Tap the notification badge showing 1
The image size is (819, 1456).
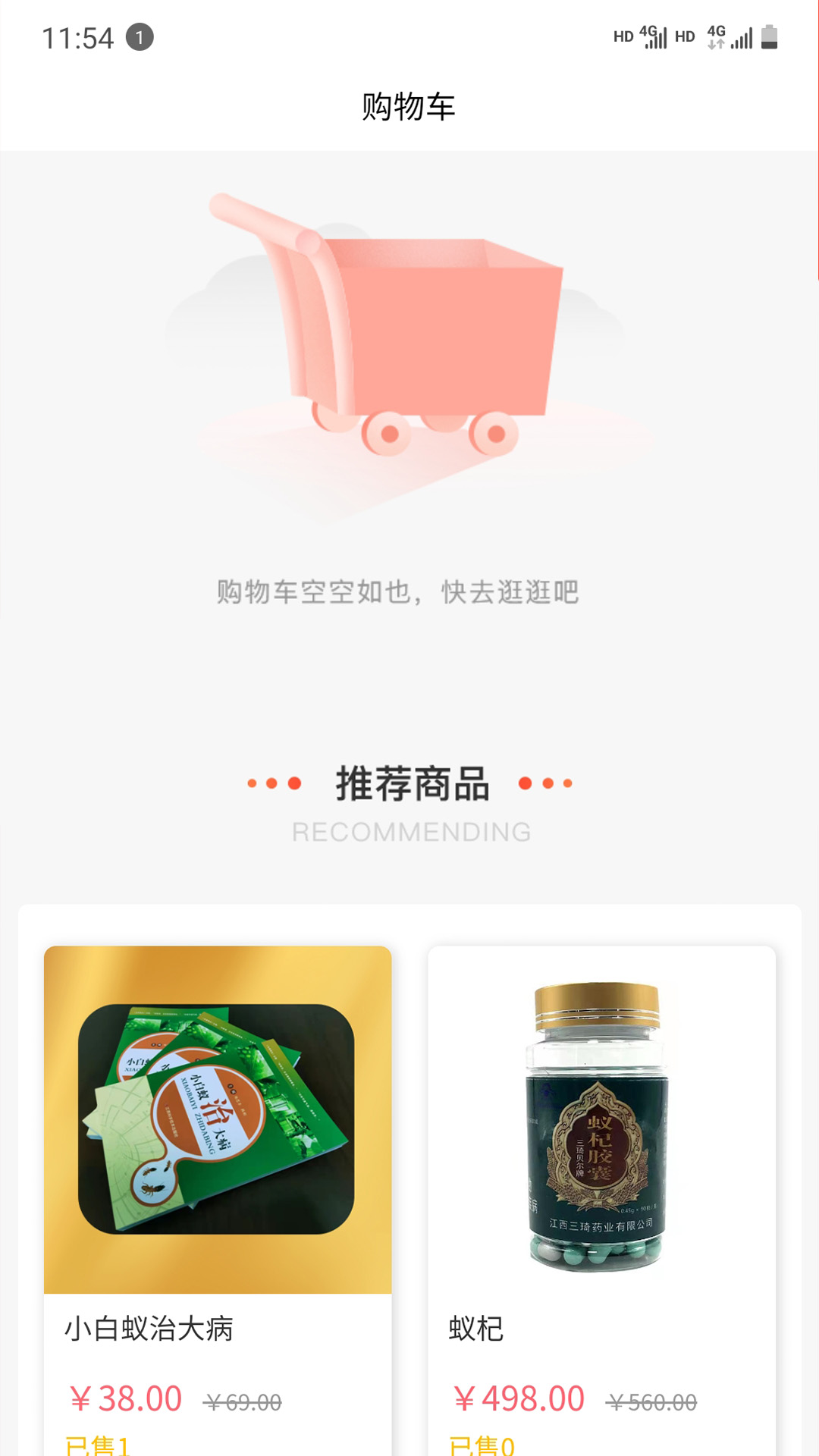[140, 35]
